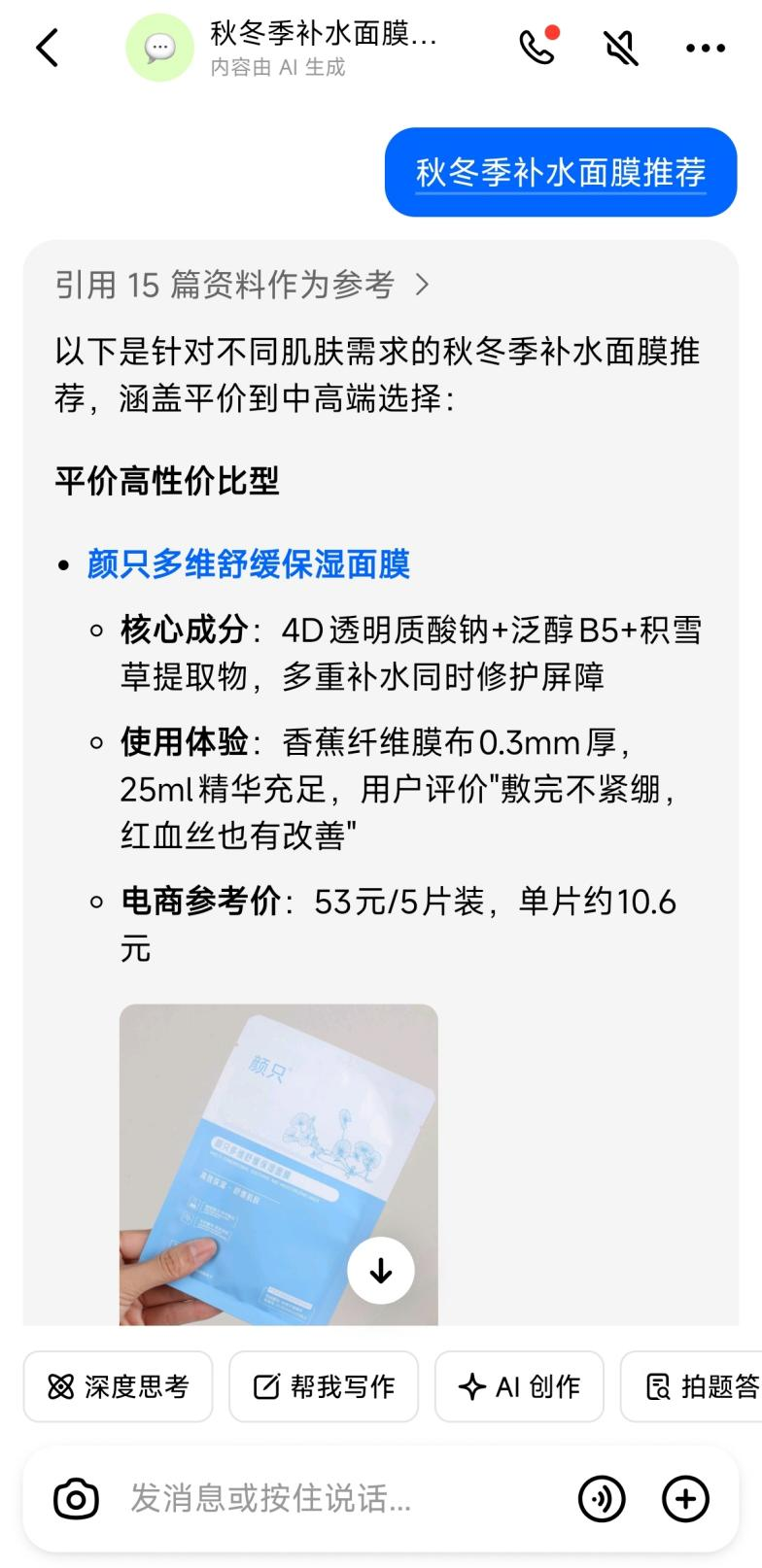This screenshot has height=1568, width=762.
Task: Open the camera icon in input bar
Action: 76,1498
